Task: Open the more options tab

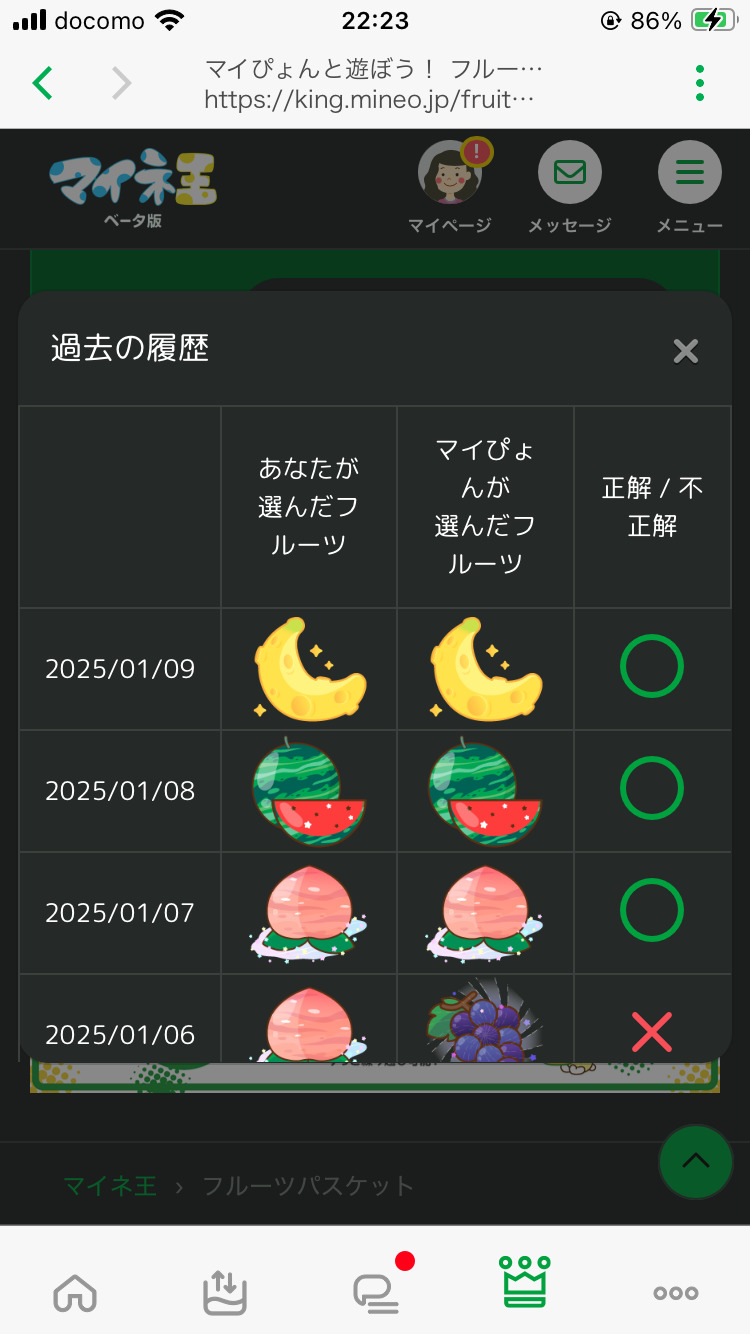Action: click(676, 1293)
